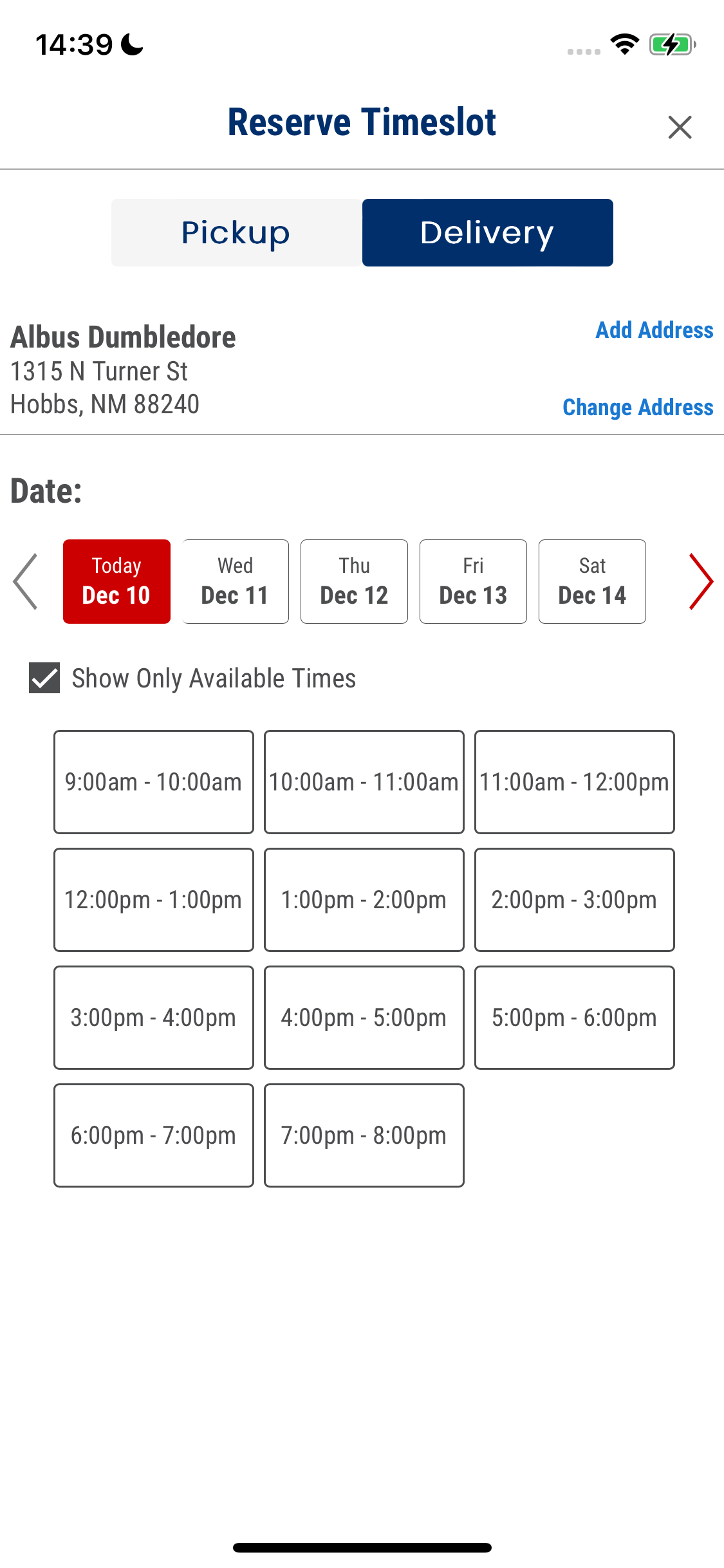Select the 7:00pm - 8:00pm timeslot
The width and height of the screenshot is (724, 1568).
pos(364,1135)
